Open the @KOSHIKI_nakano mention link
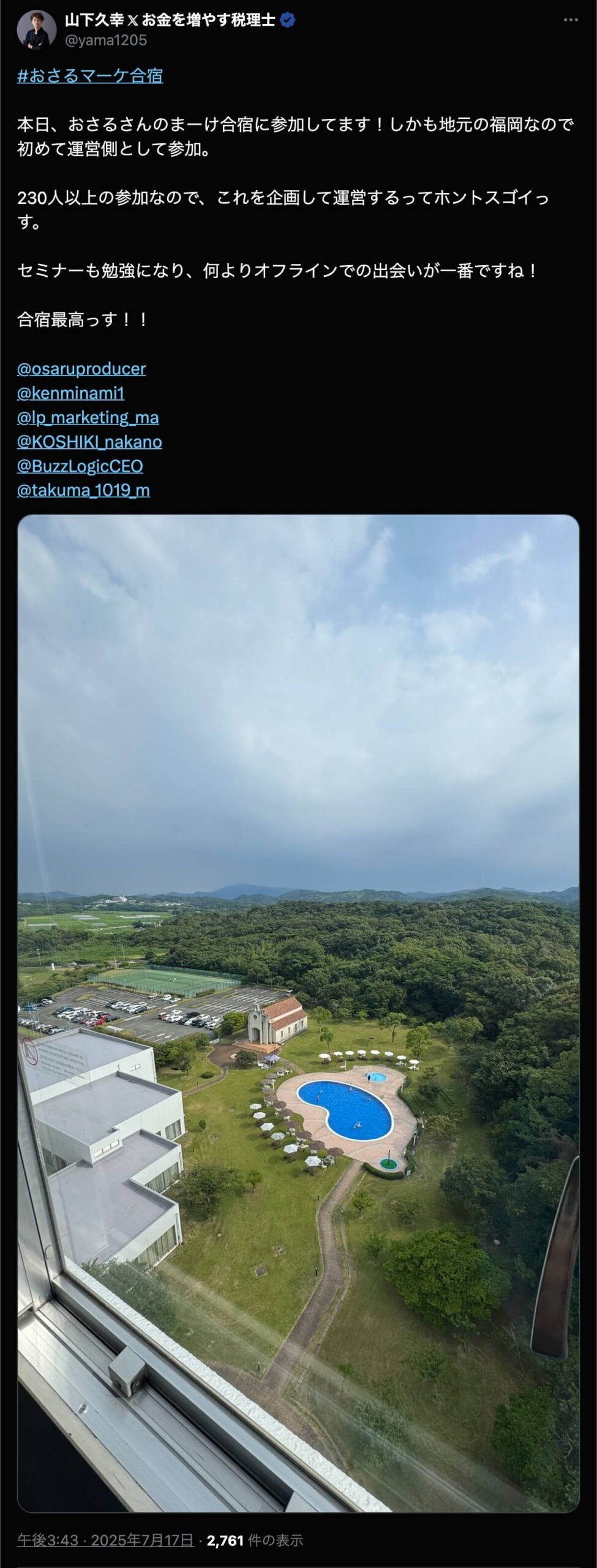597x1568 pixels. [89, 442]
